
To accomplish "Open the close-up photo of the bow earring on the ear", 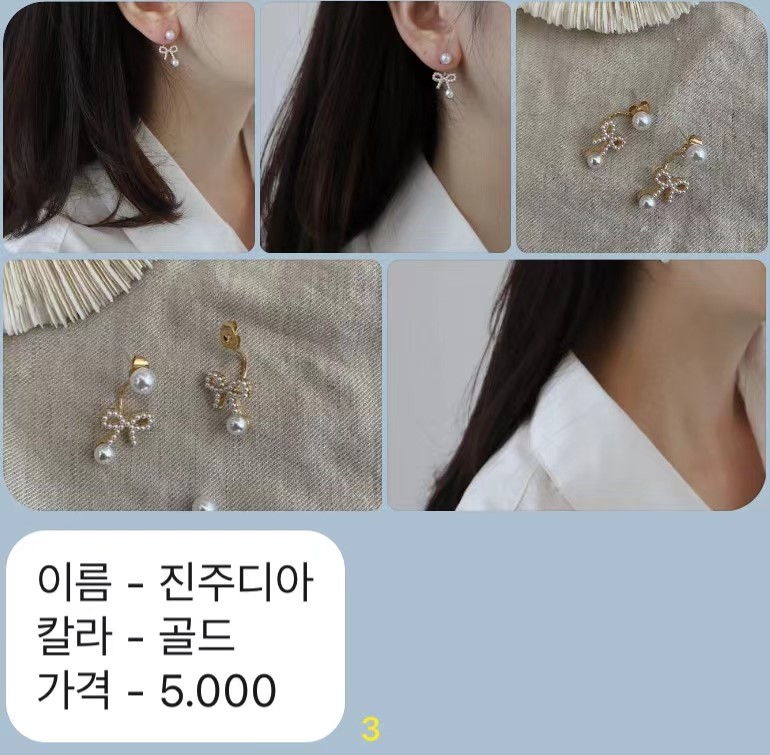I will tap(385, 126).
